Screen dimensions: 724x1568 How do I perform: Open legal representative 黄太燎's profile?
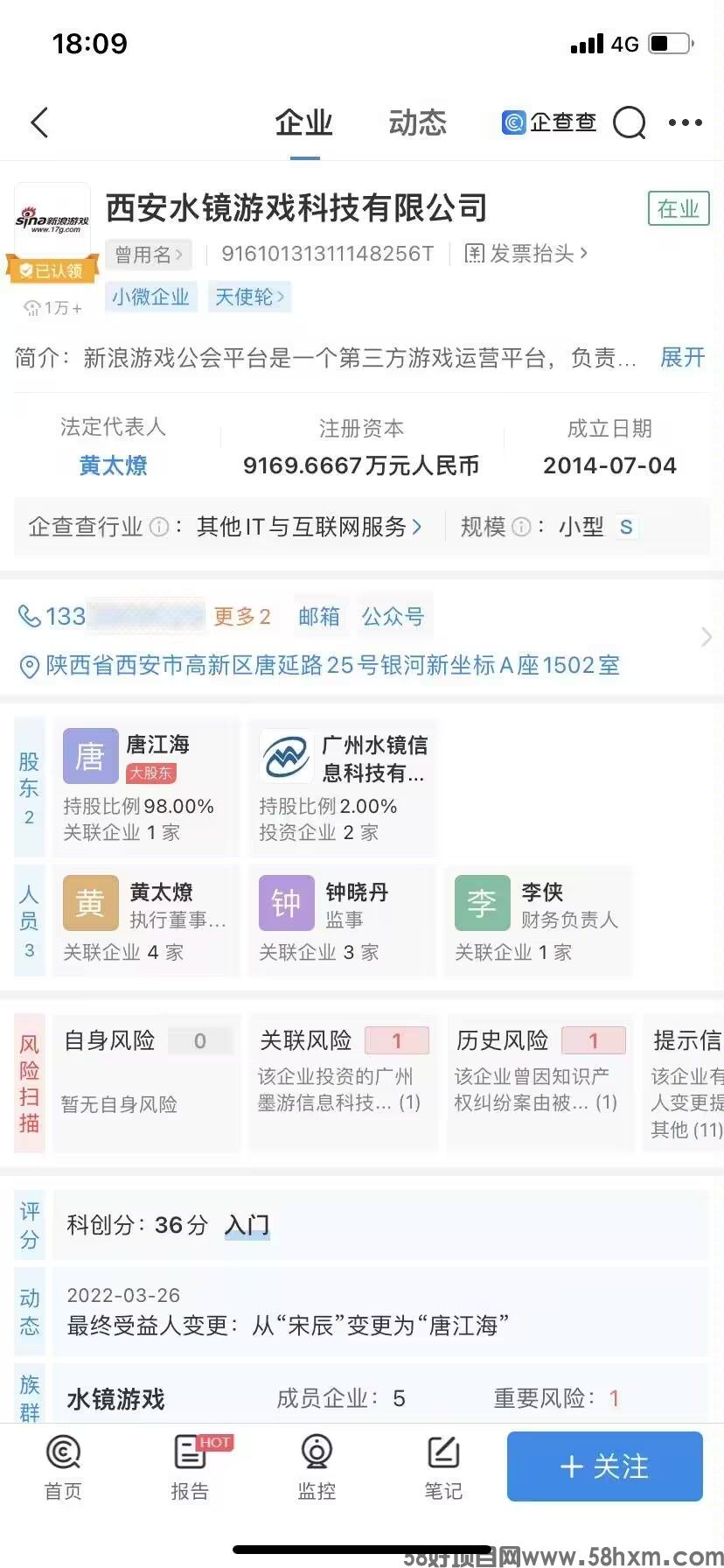(113, 465)
